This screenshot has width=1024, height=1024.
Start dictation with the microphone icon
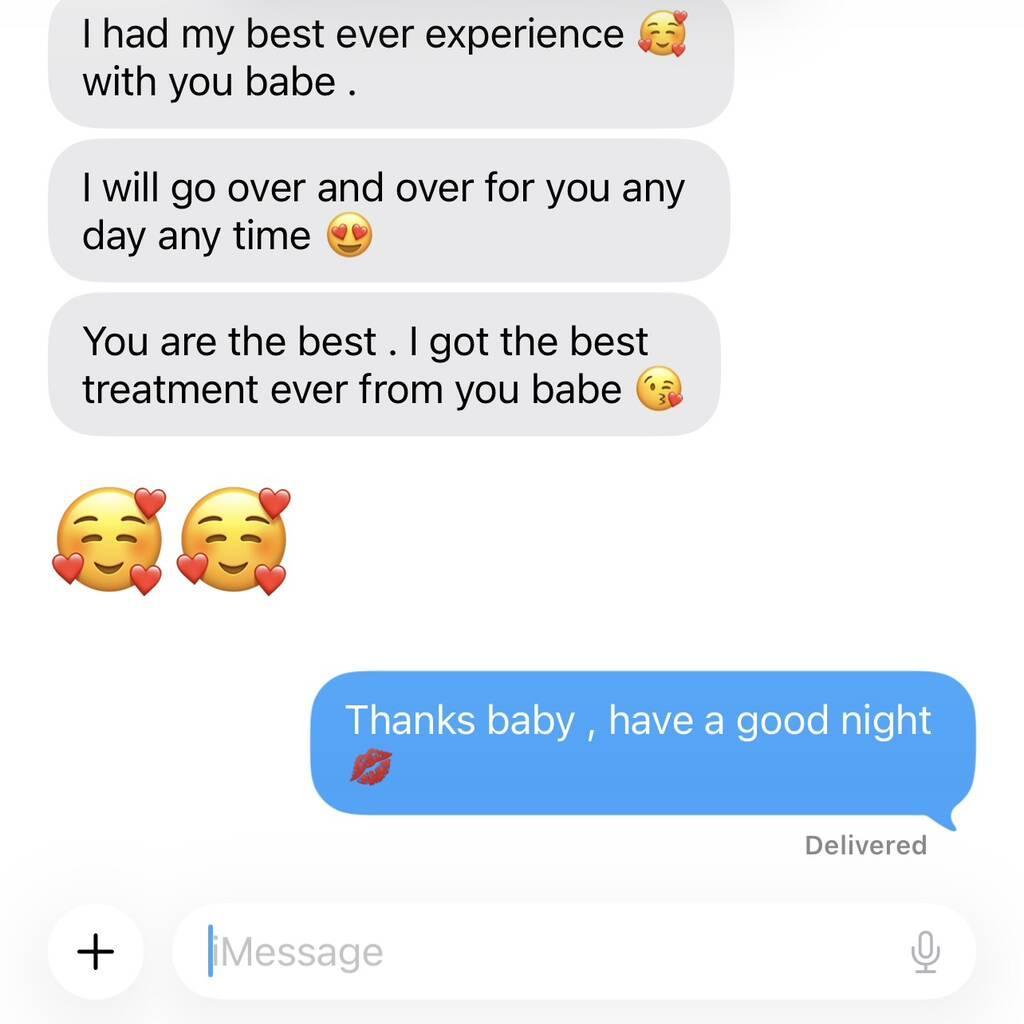tap(926, 952)
